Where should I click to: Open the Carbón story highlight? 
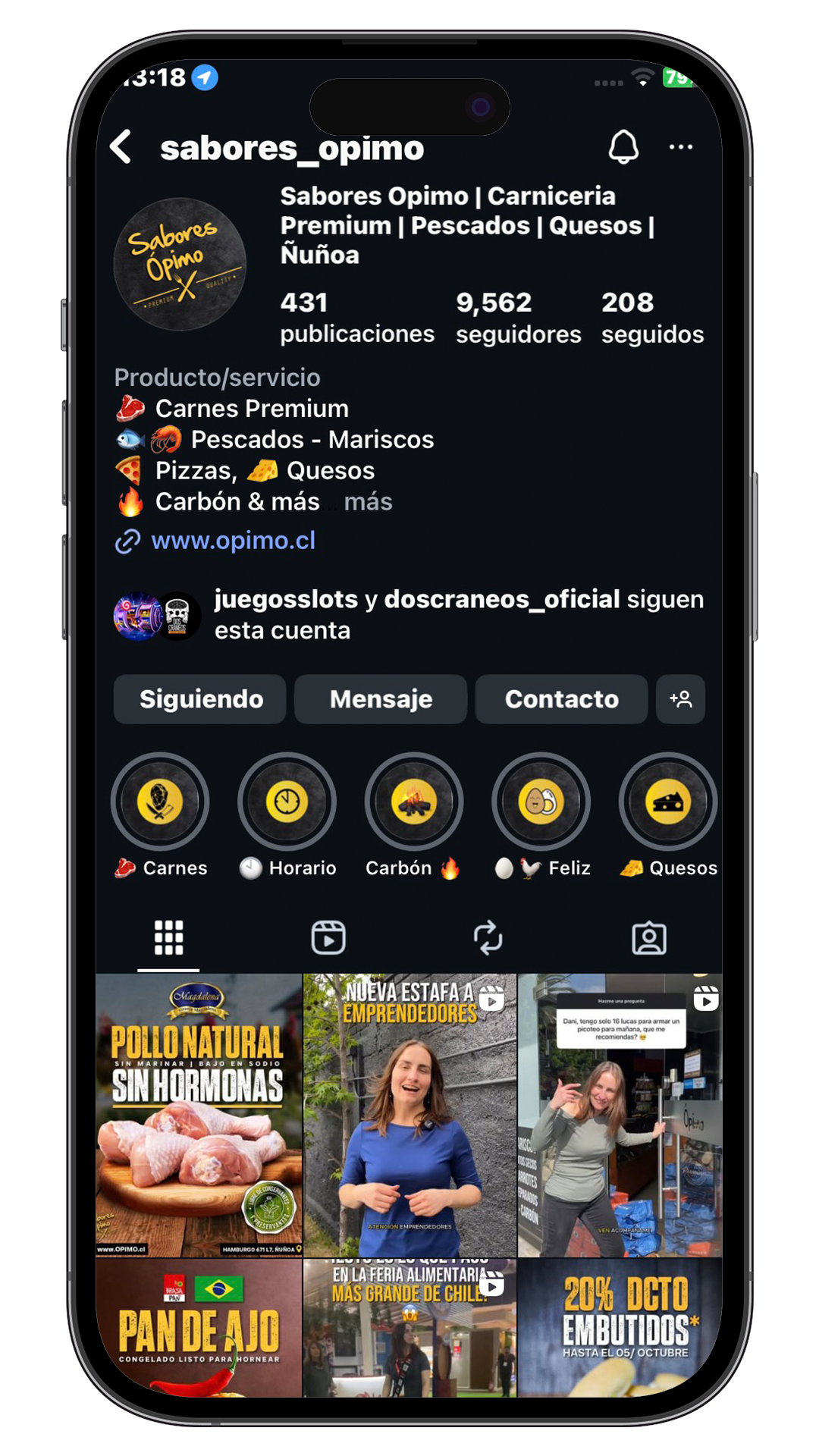413,802
